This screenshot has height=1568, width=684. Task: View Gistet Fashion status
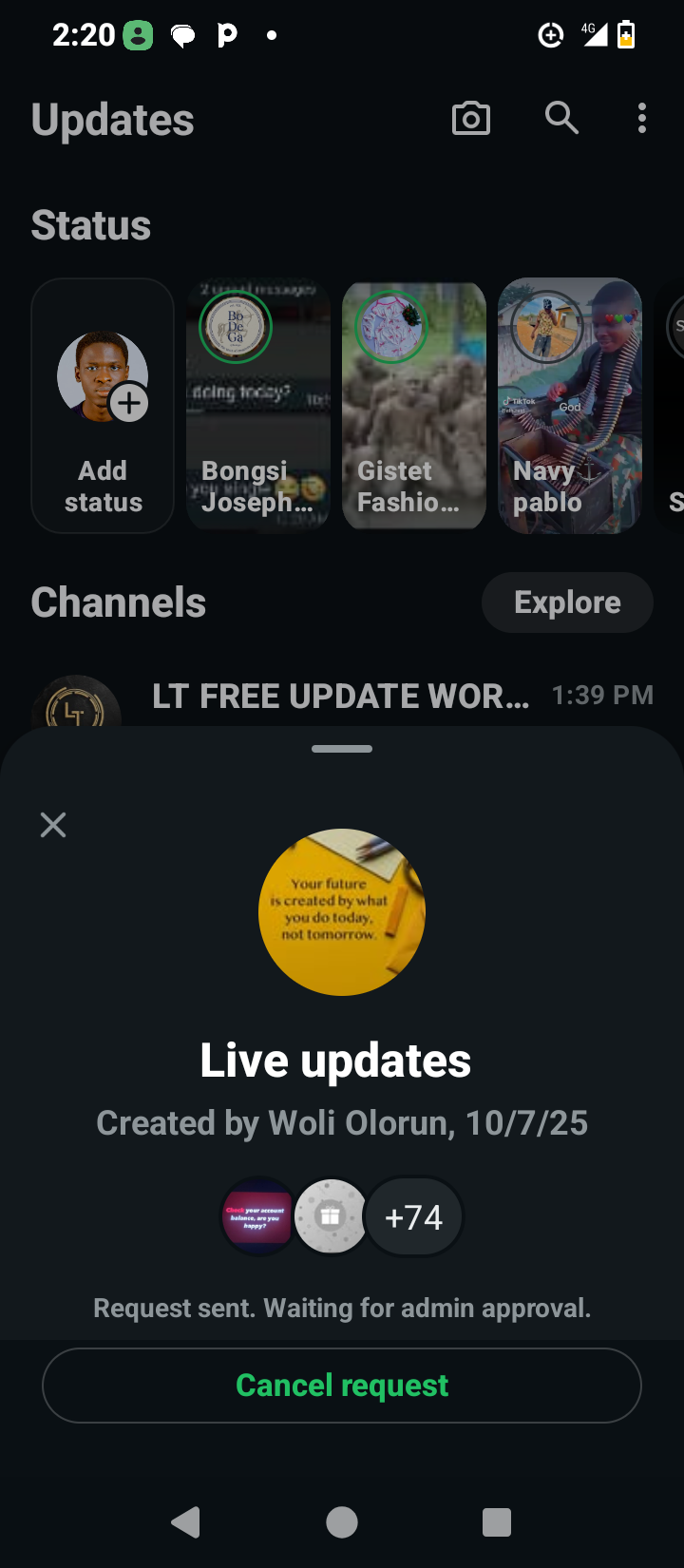414,406
